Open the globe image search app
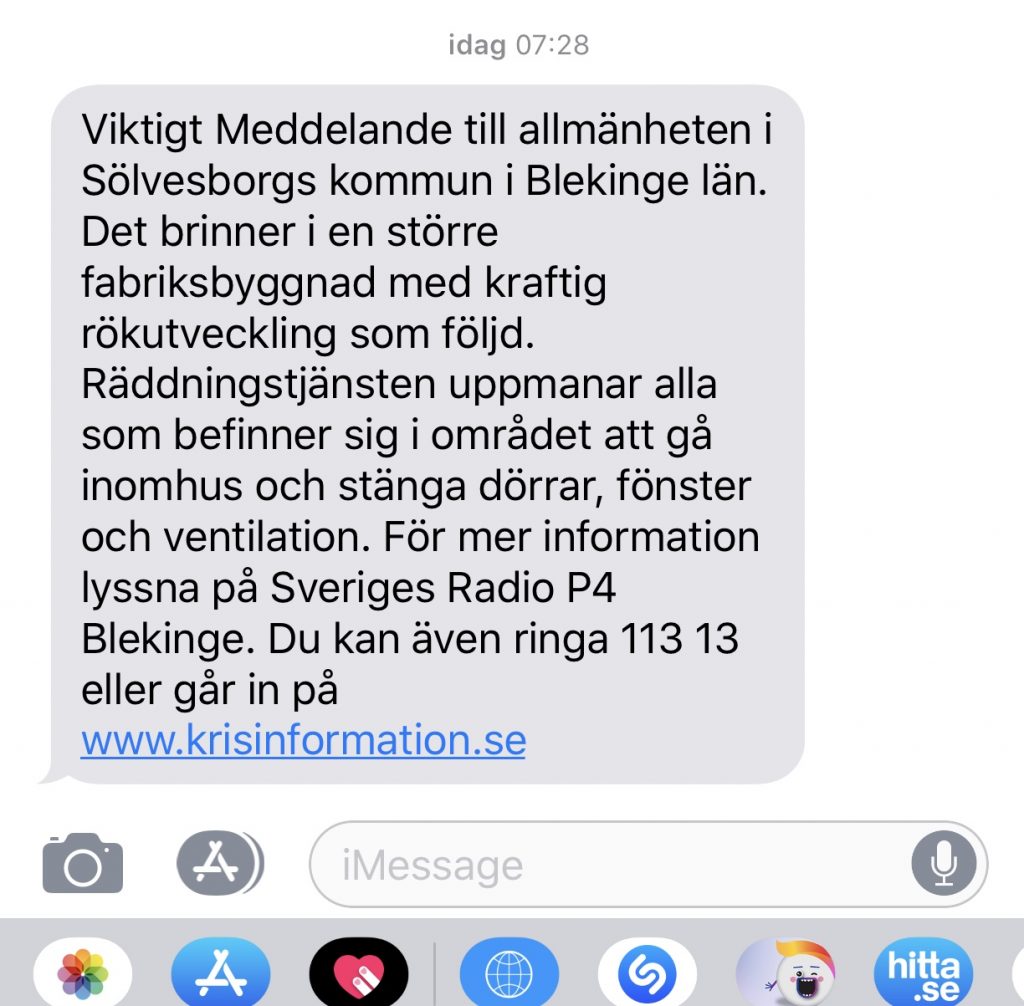Screen dimensions: 1024x1006 point(508,974)
